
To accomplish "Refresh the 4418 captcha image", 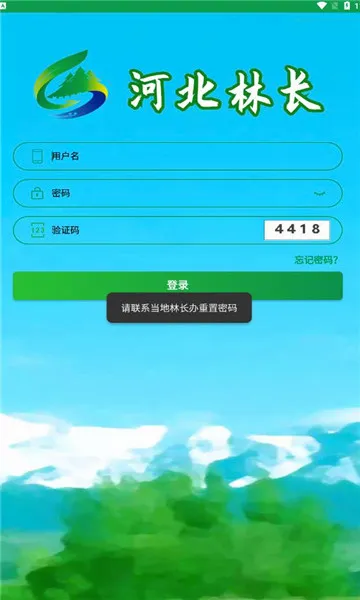I will 297,230.
